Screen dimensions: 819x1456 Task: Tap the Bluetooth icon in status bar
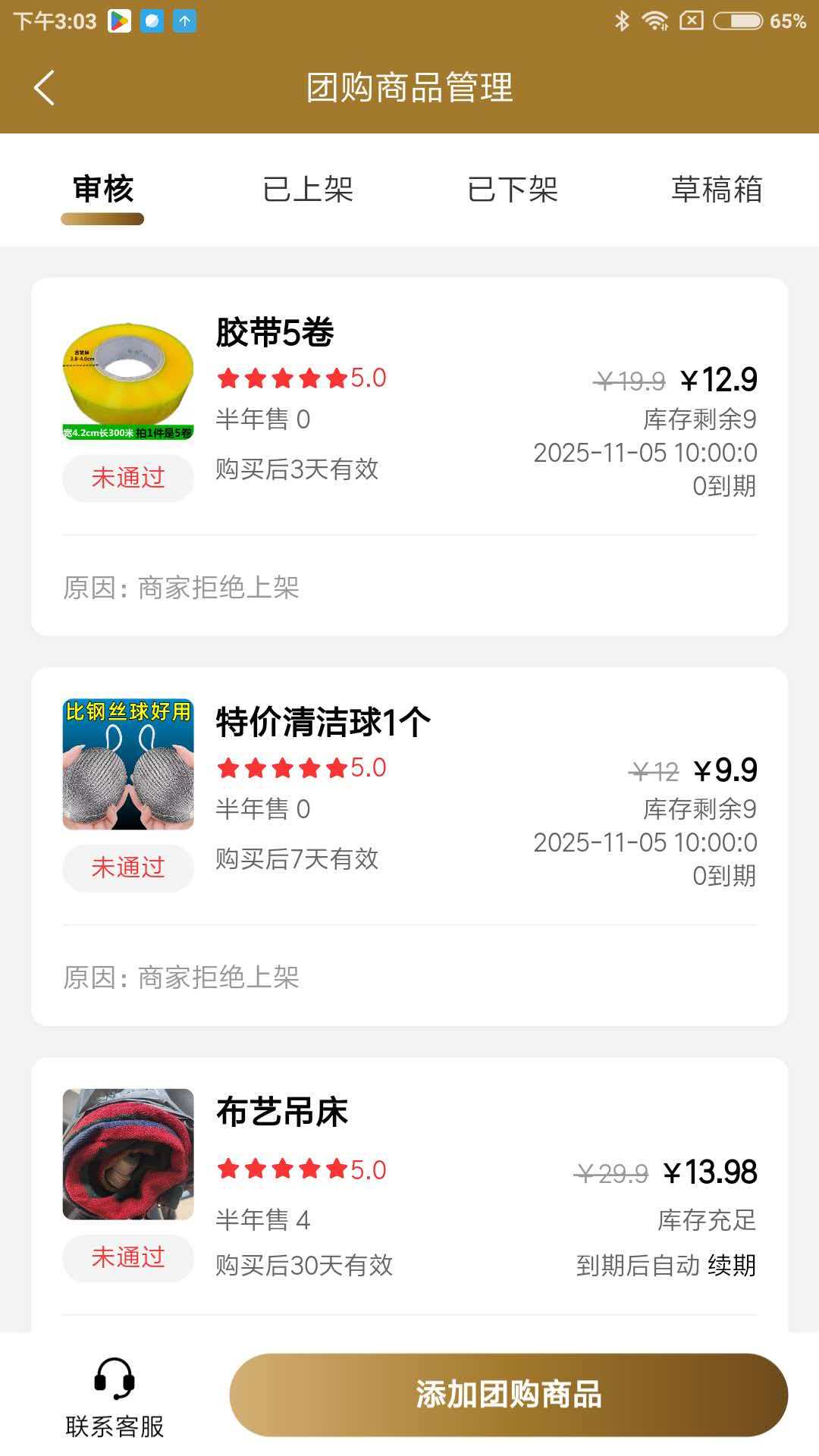(623, 21)
